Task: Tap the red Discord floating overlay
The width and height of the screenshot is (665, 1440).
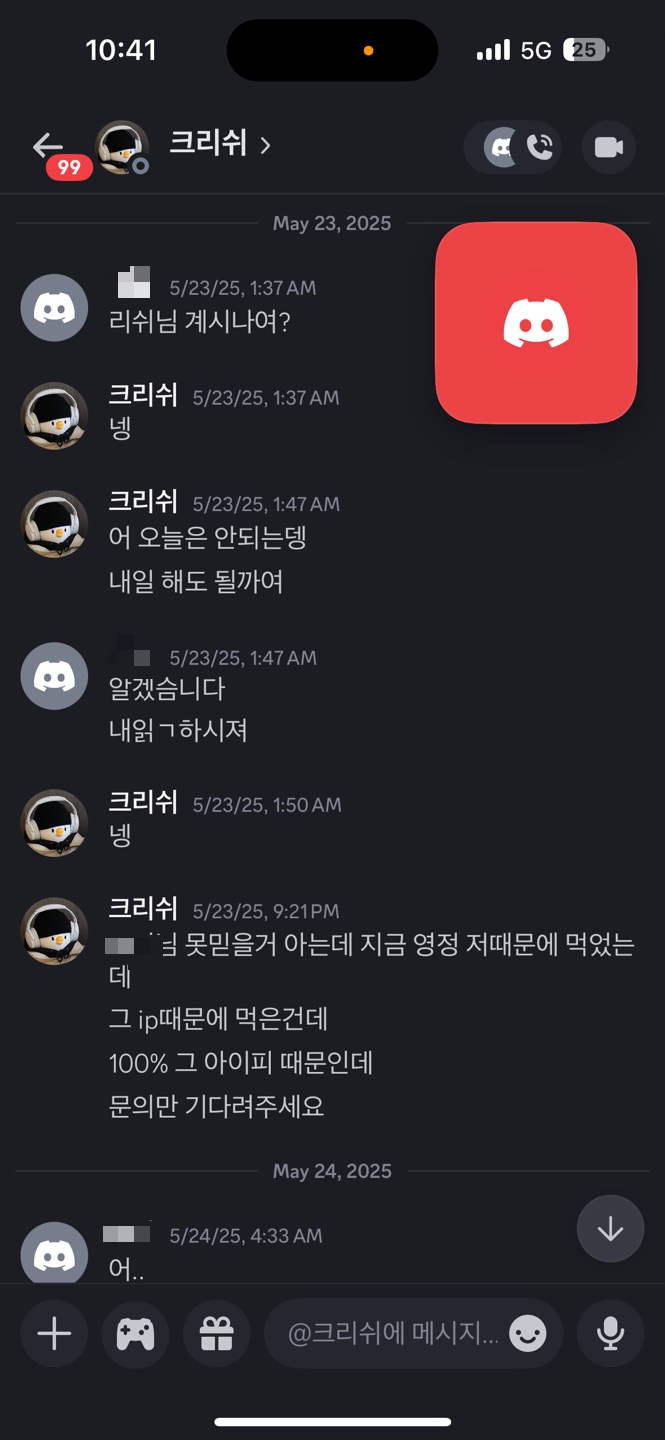Action: (x=536, y=323)
